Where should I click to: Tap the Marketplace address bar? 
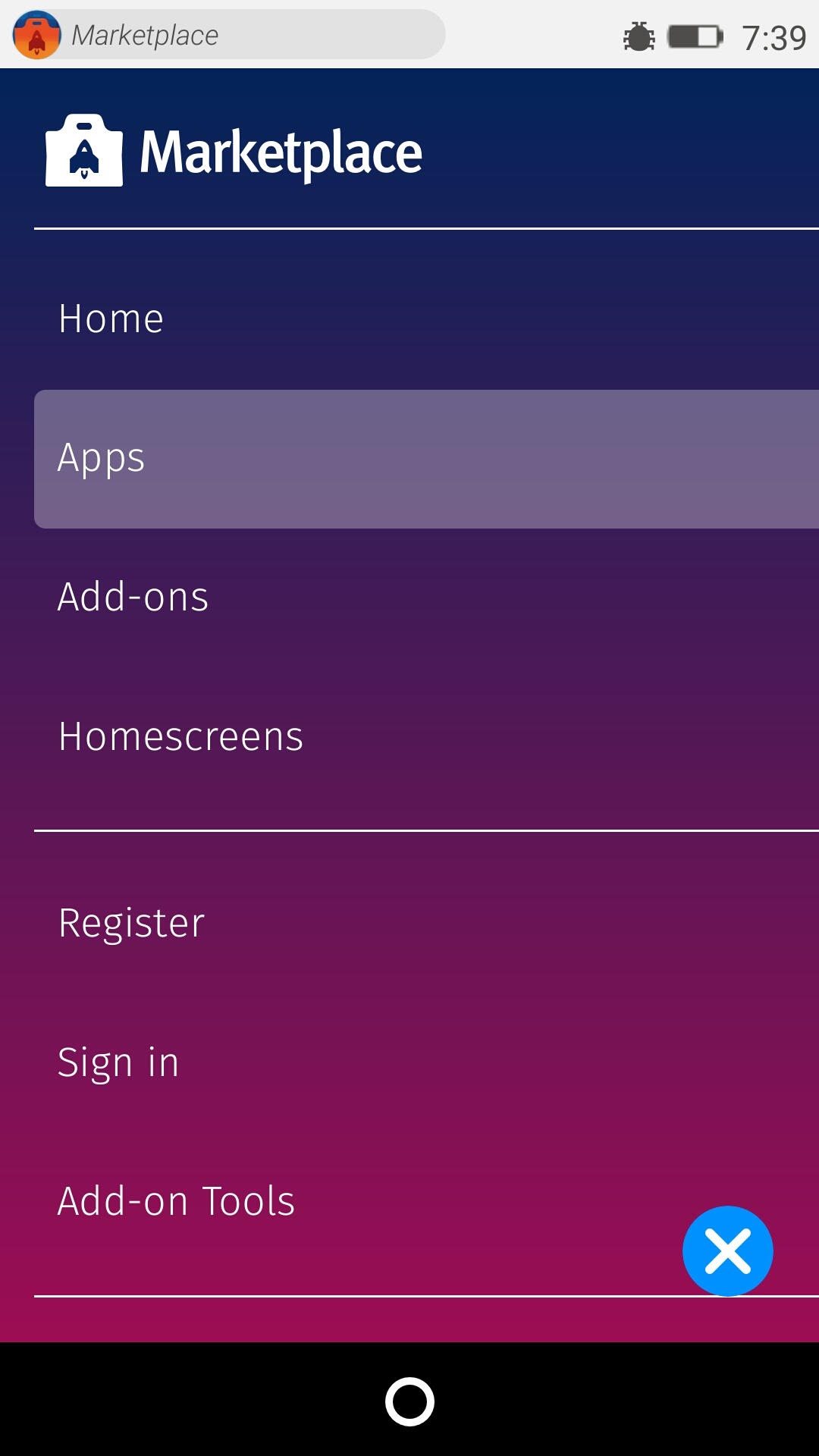pos(250,35)
